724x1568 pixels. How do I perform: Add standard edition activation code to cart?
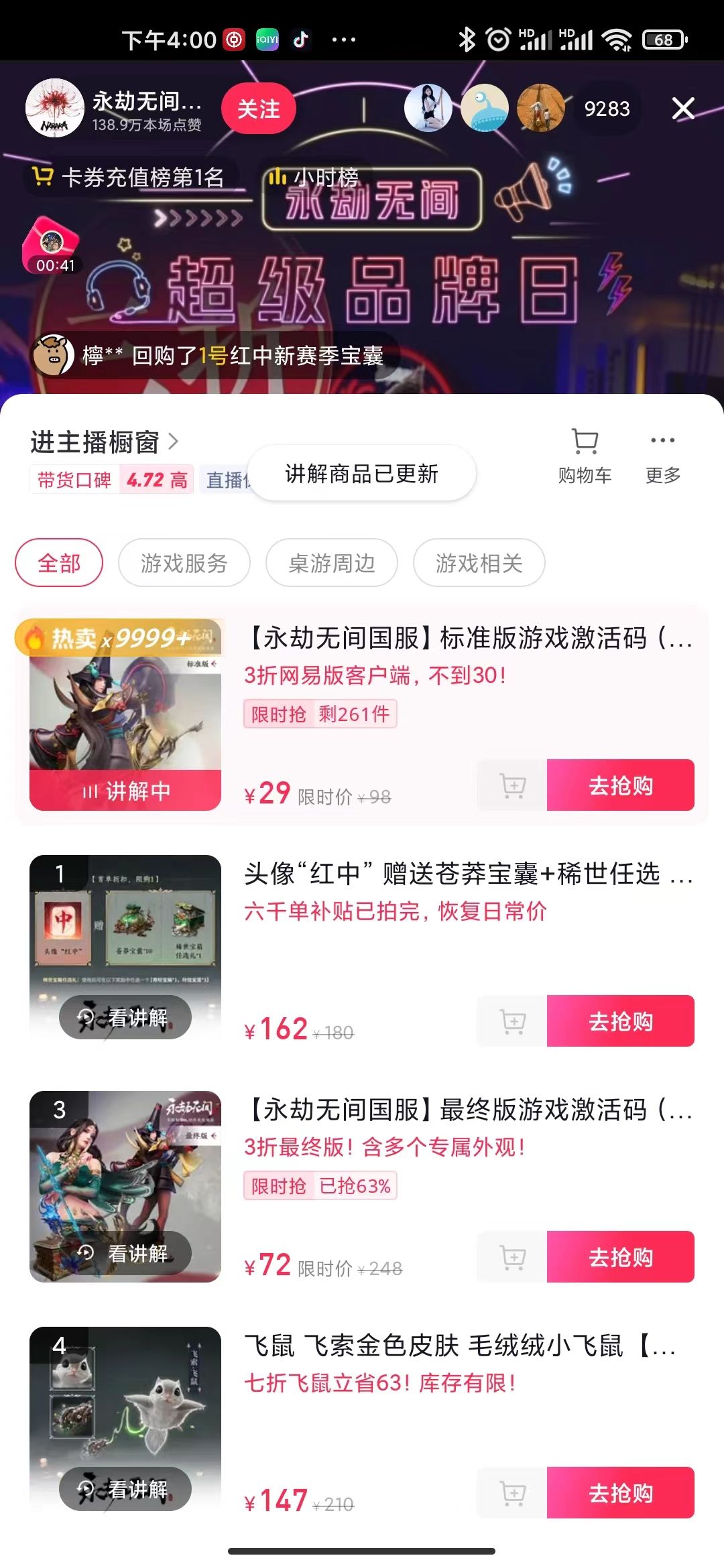point(514,787)
